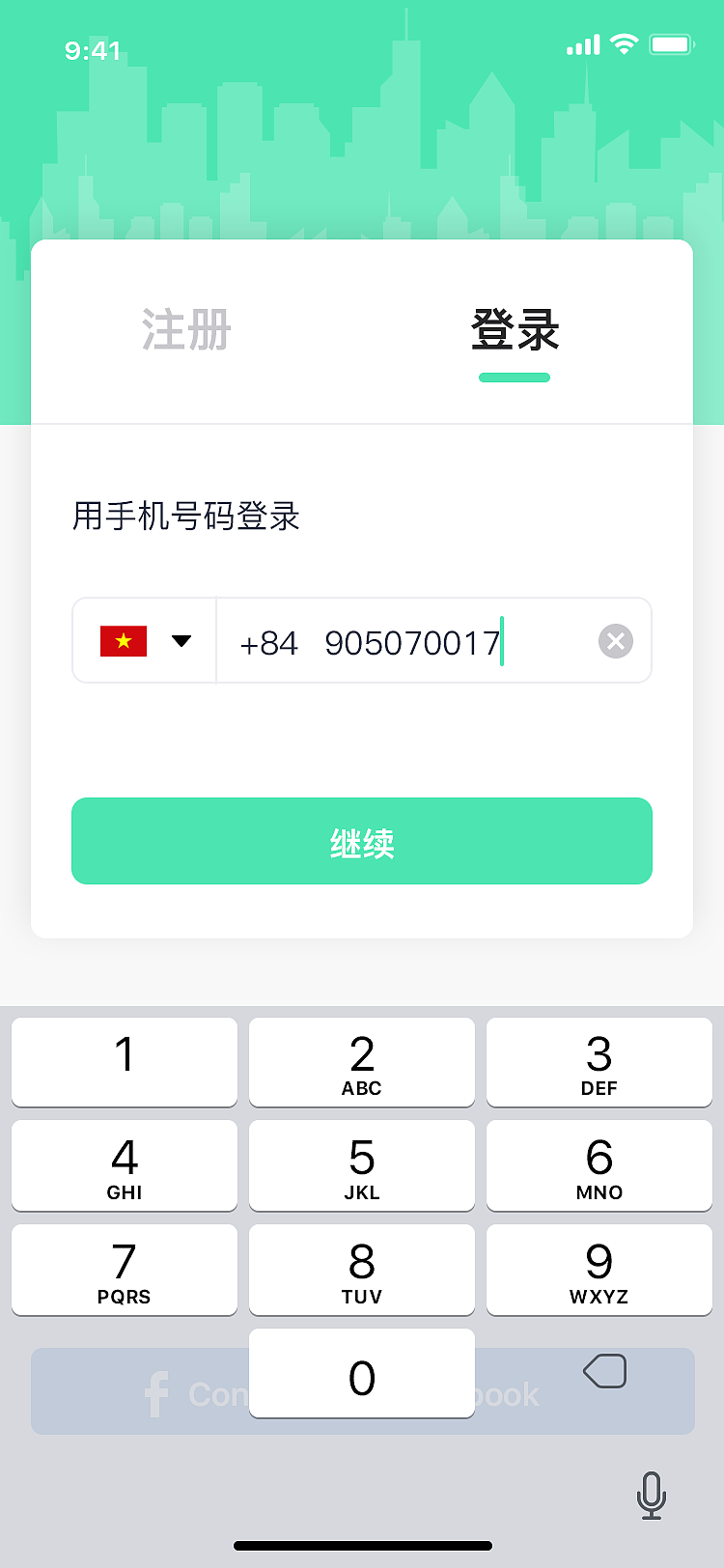Tap the 6 MNO key
724x1568 pixels.
599,1165
